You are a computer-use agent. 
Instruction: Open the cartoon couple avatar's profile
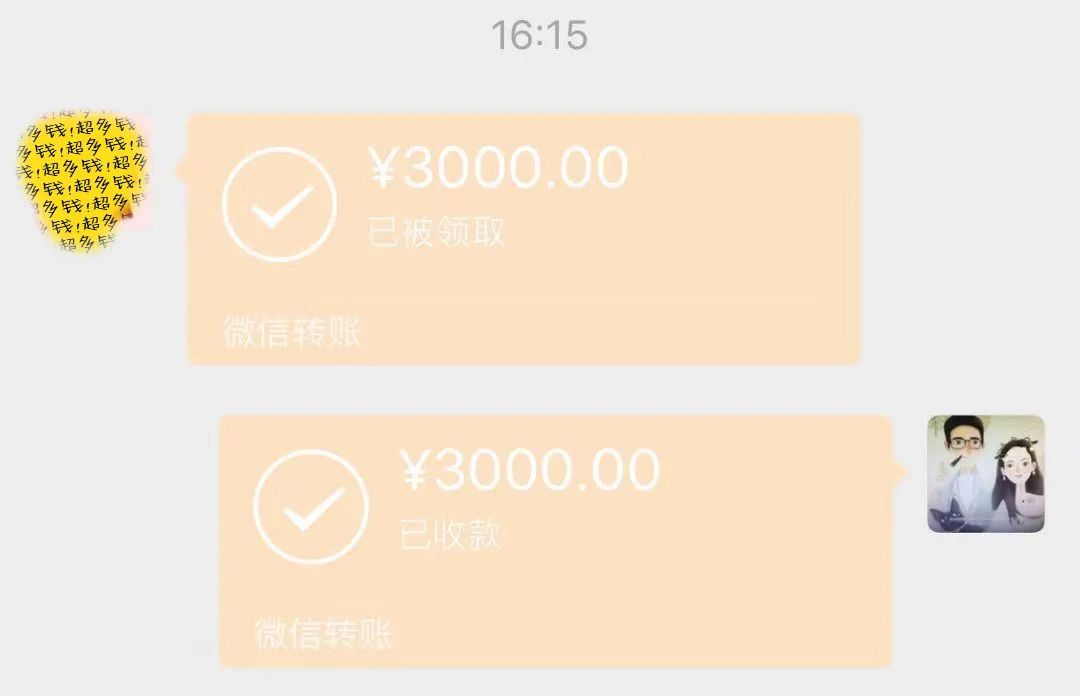click(x=985, y=473)
